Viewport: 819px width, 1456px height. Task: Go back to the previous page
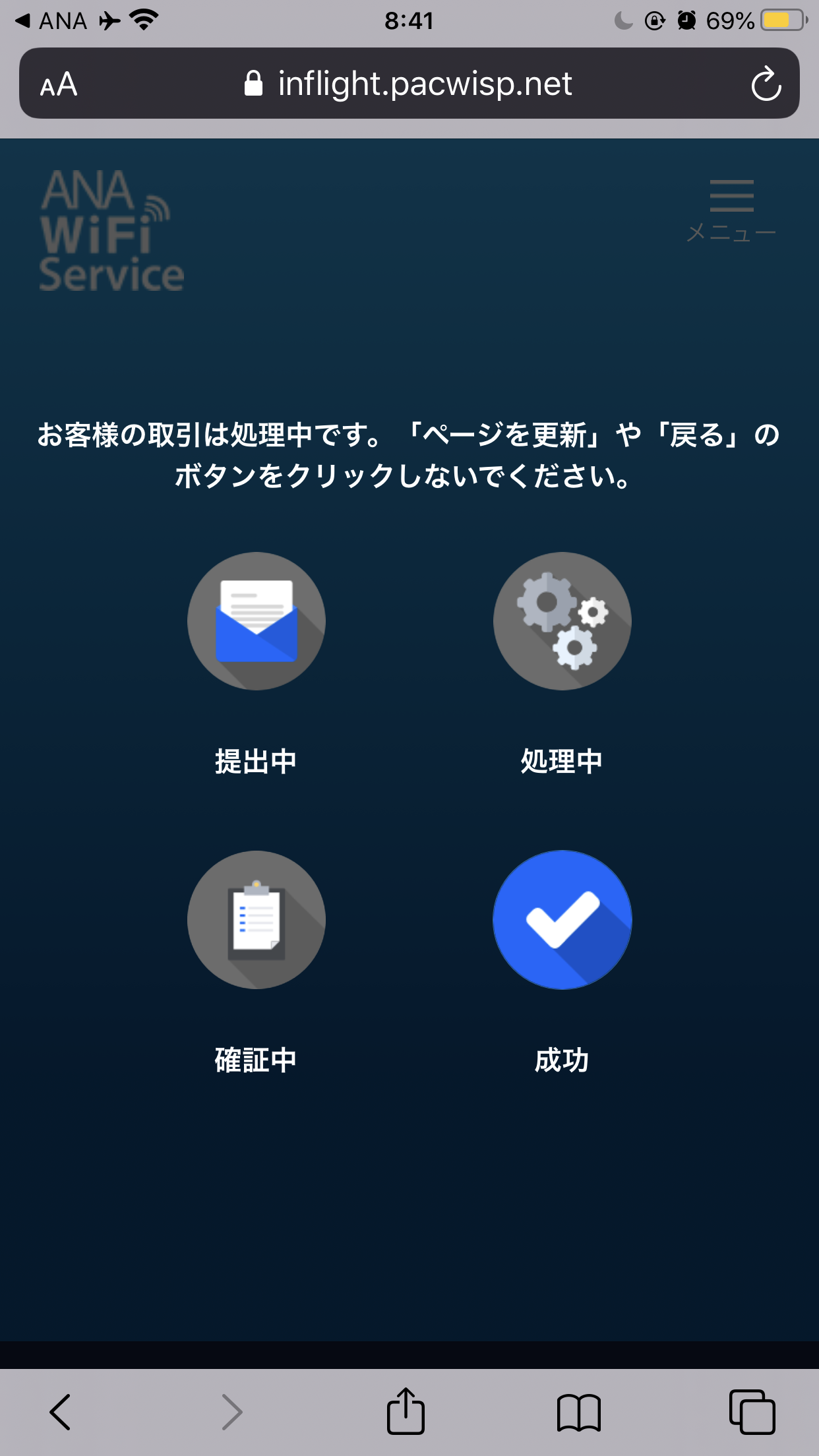[x=60, y=1412]
